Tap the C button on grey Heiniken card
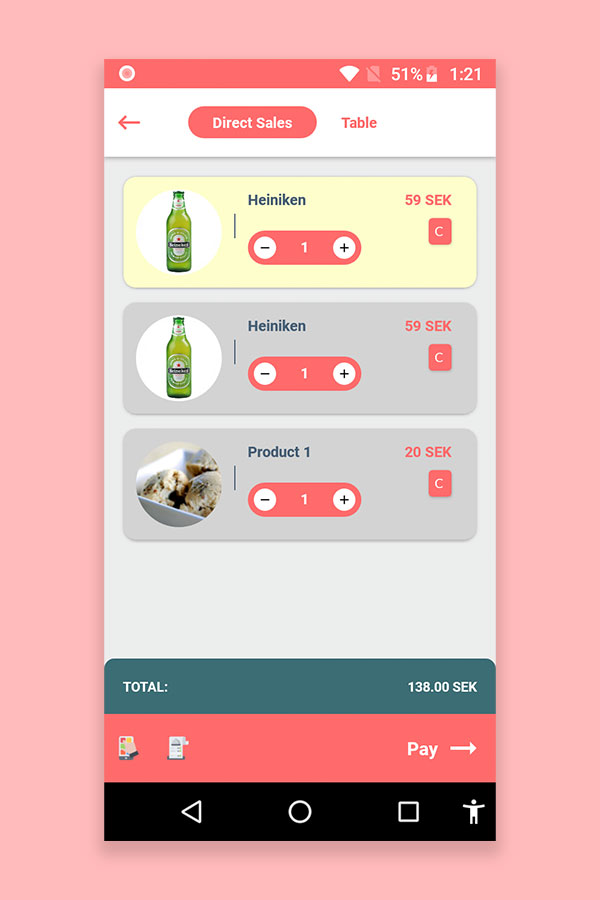 [x=439, y=358]
